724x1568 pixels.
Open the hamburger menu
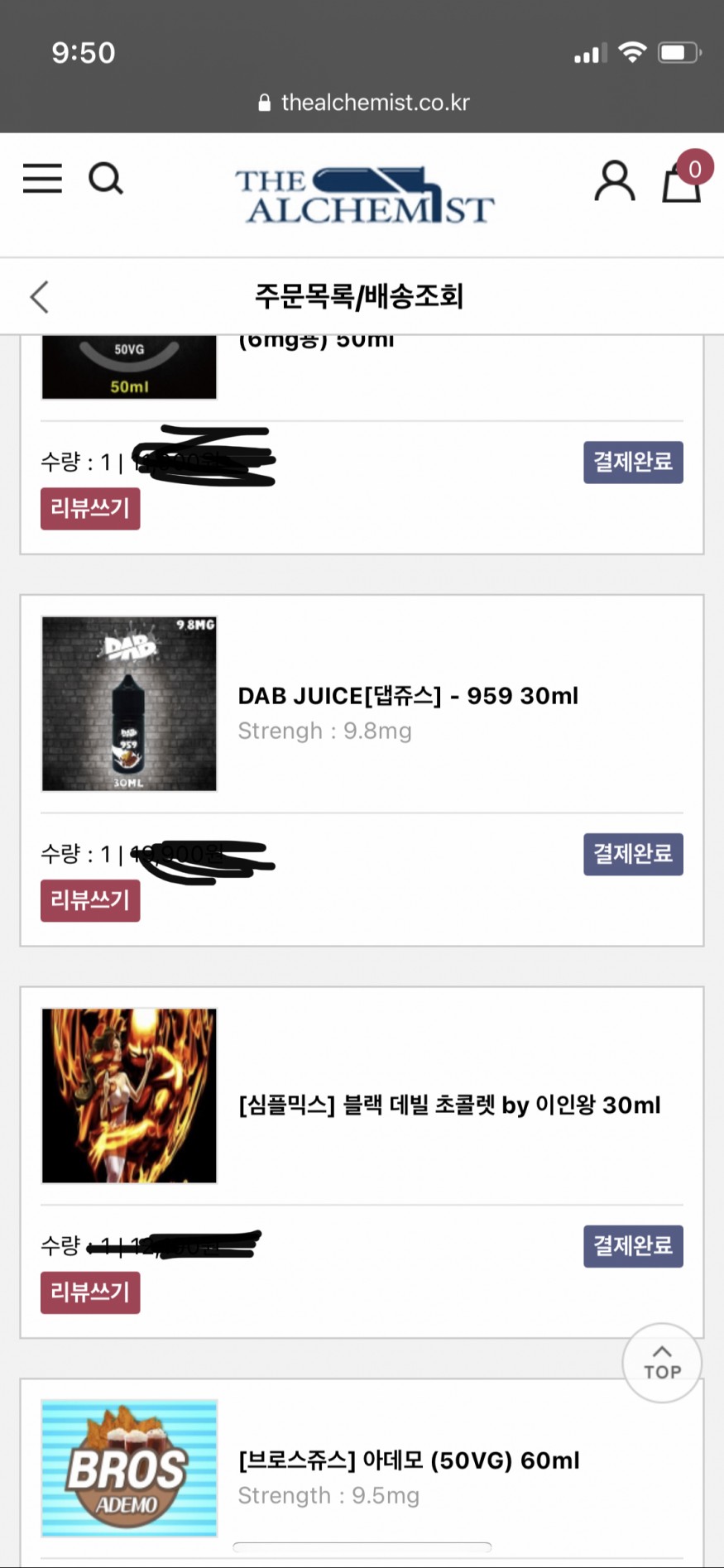tap(42, 179)
